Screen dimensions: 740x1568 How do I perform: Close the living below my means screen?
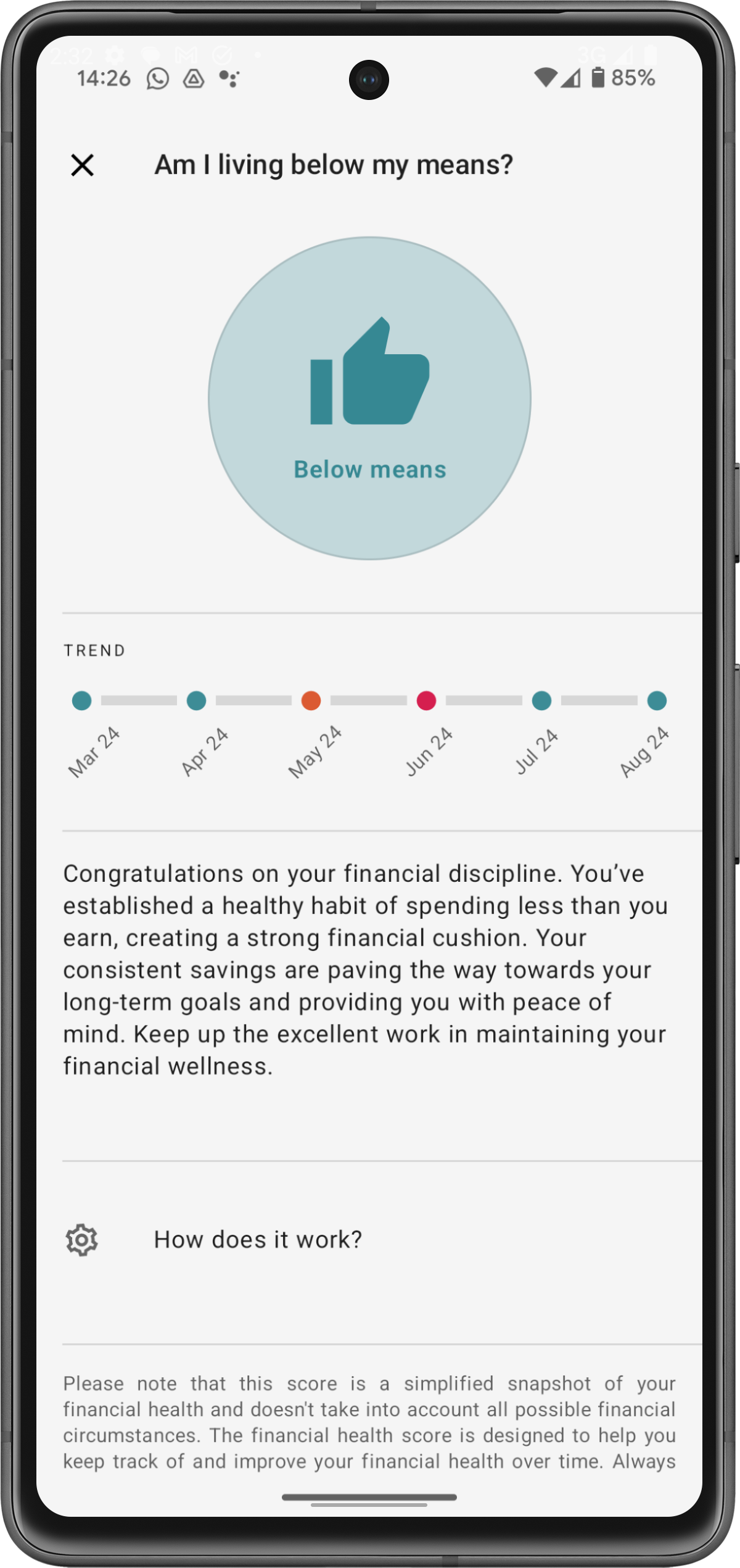(x=82, y=165)
